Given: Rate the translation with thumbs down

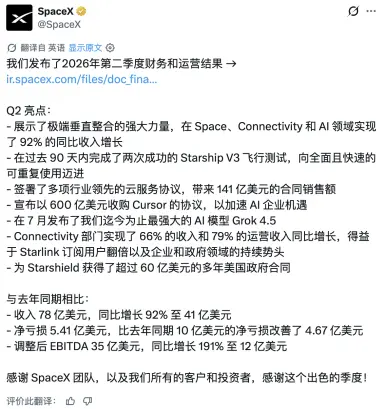Looking at the screenshot, I should click(88, 401).
